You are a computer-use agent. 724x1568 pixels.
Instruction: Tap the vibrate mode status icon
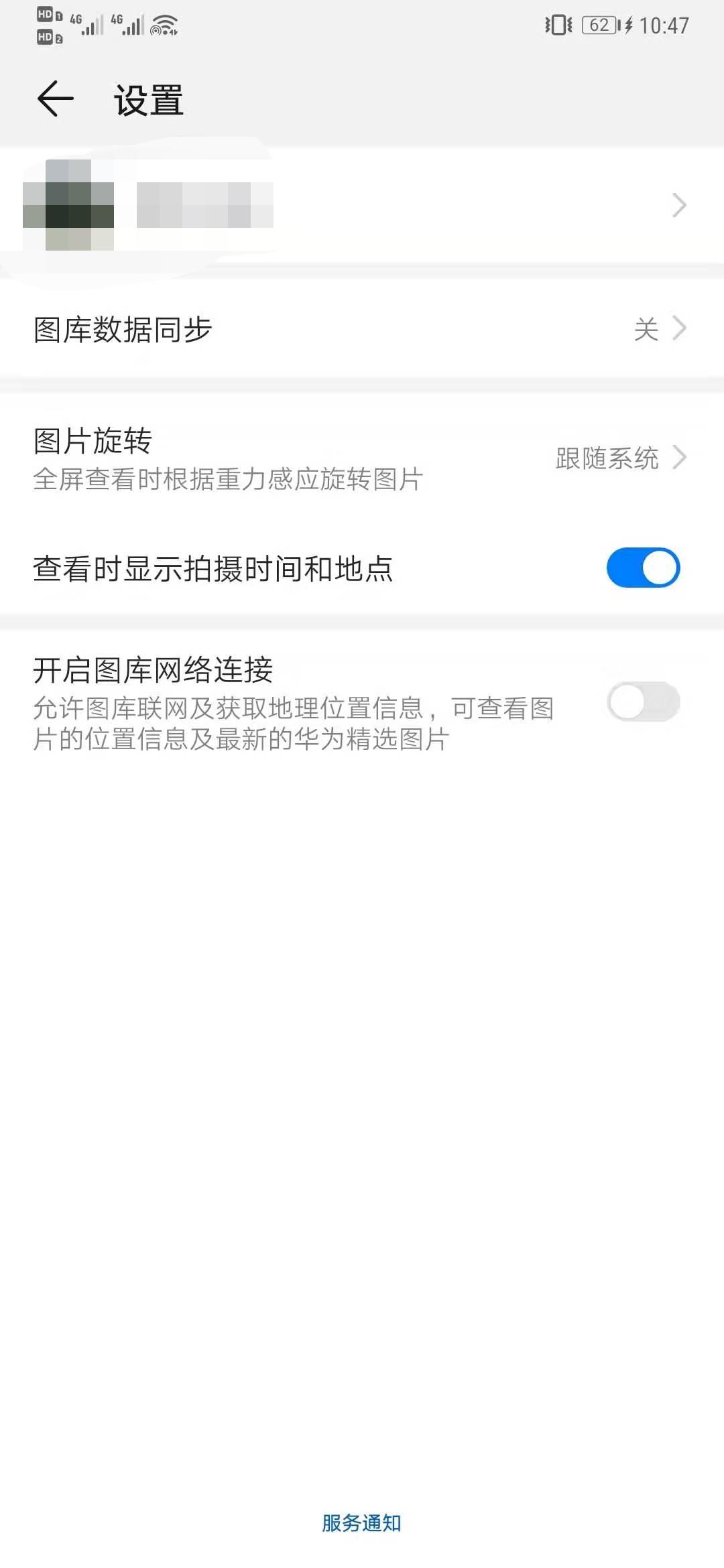click(x=558, y=25)
